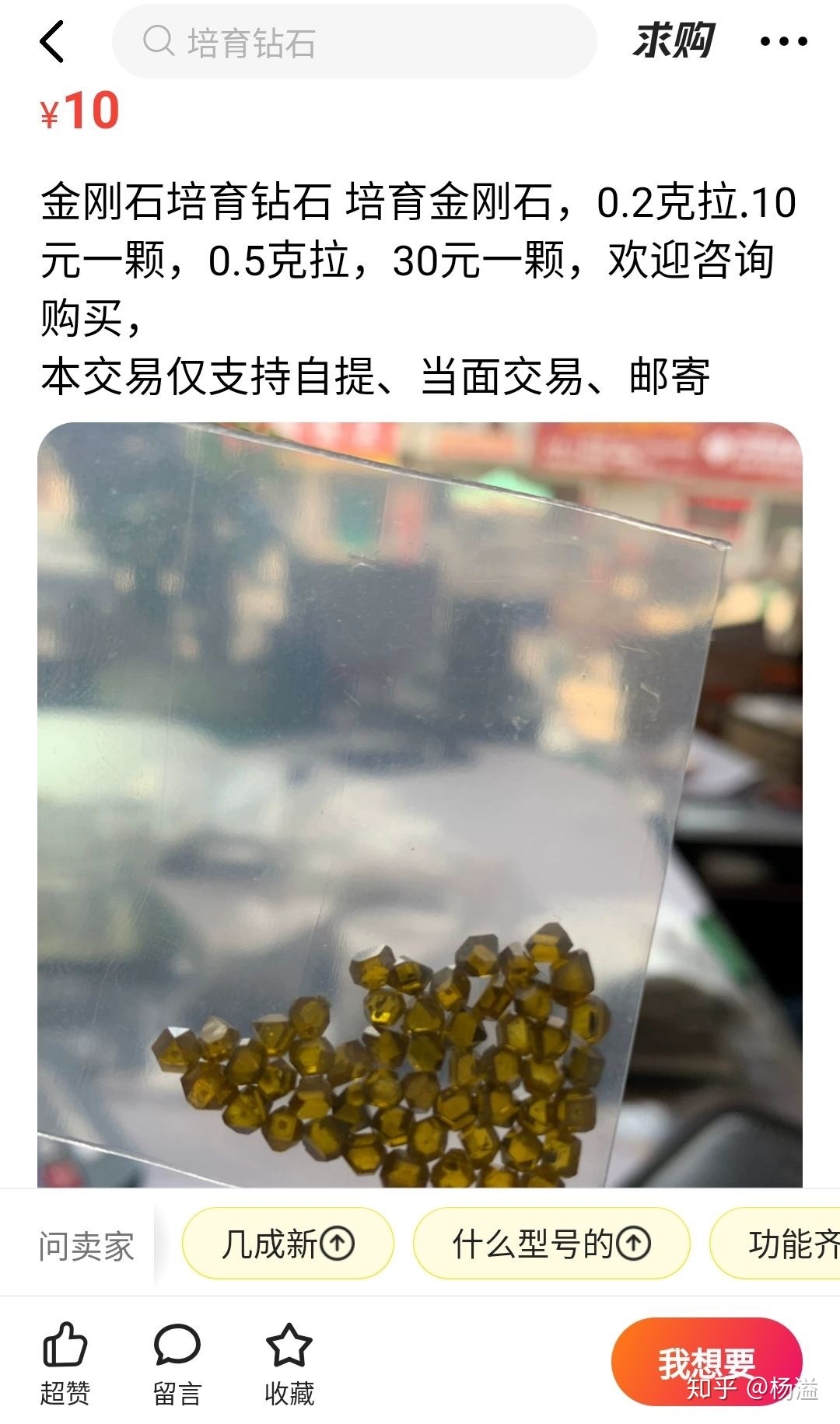
Task: Leave a comment via 留言
Action: point(177,1363)
